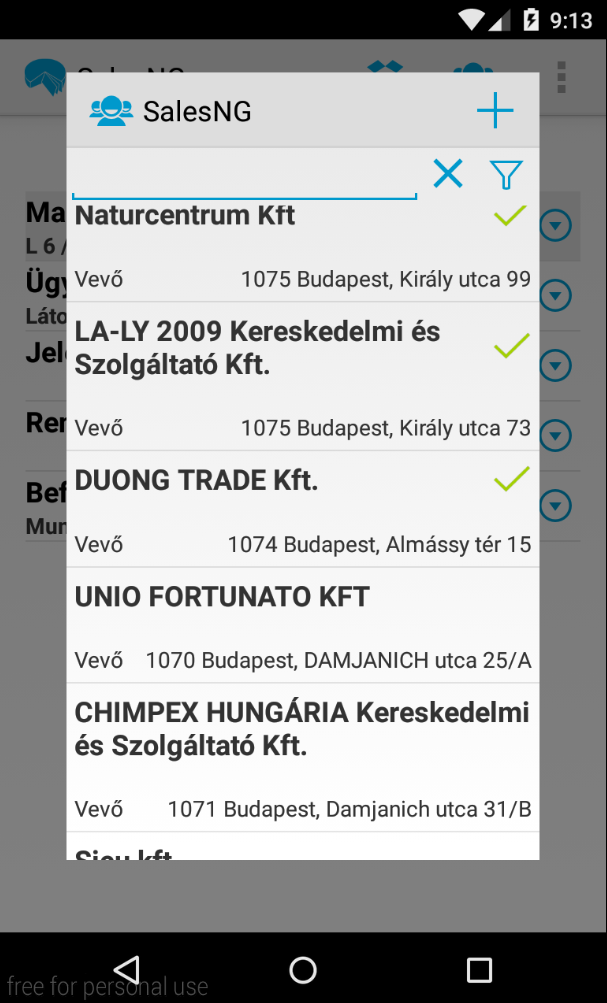Return to the home screen
This screenshot has width=607, height=1003.
pyautogui.click(x=303, y=970)
